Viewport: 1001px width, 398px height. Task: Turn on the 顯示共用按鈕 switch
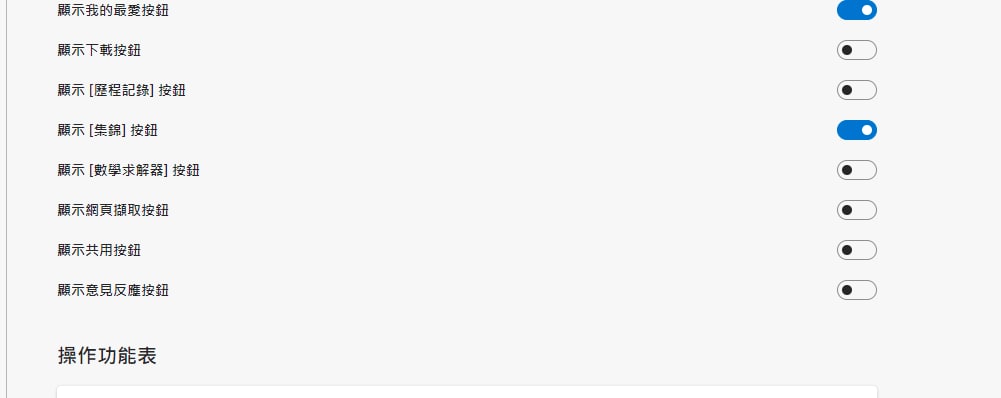(857, 250)
